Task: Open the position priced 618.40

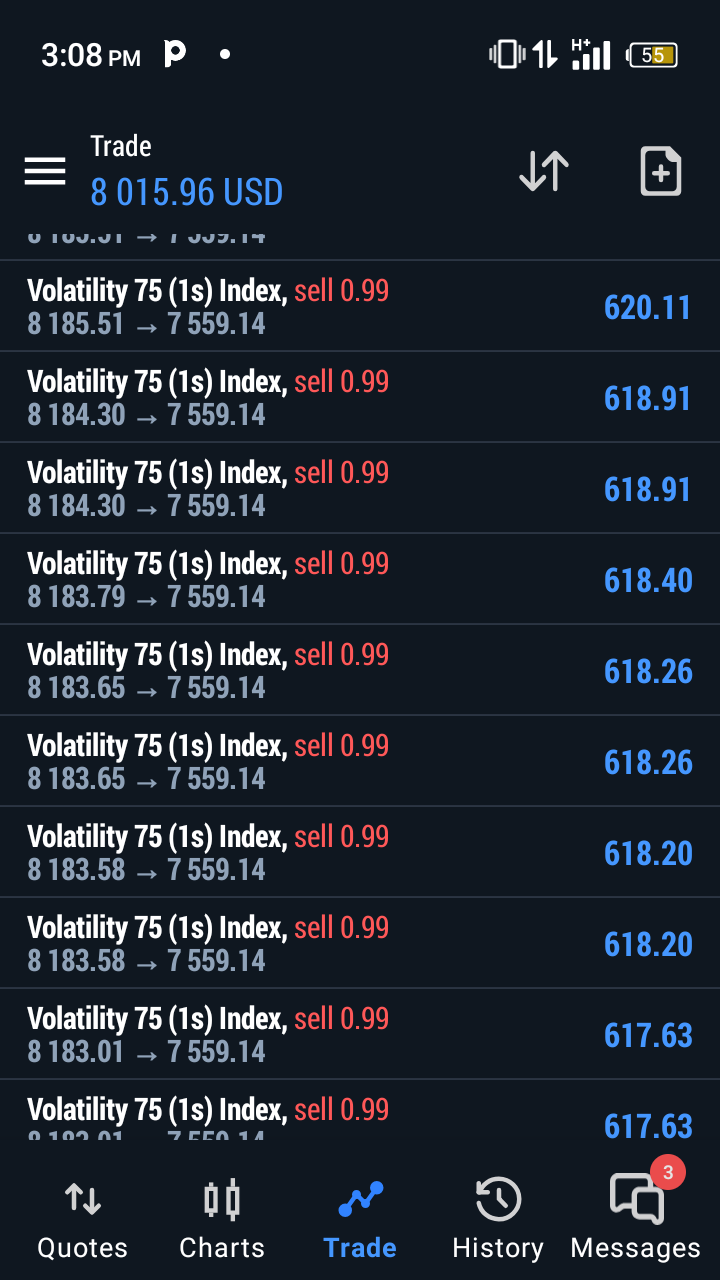Action: (360, 579)
